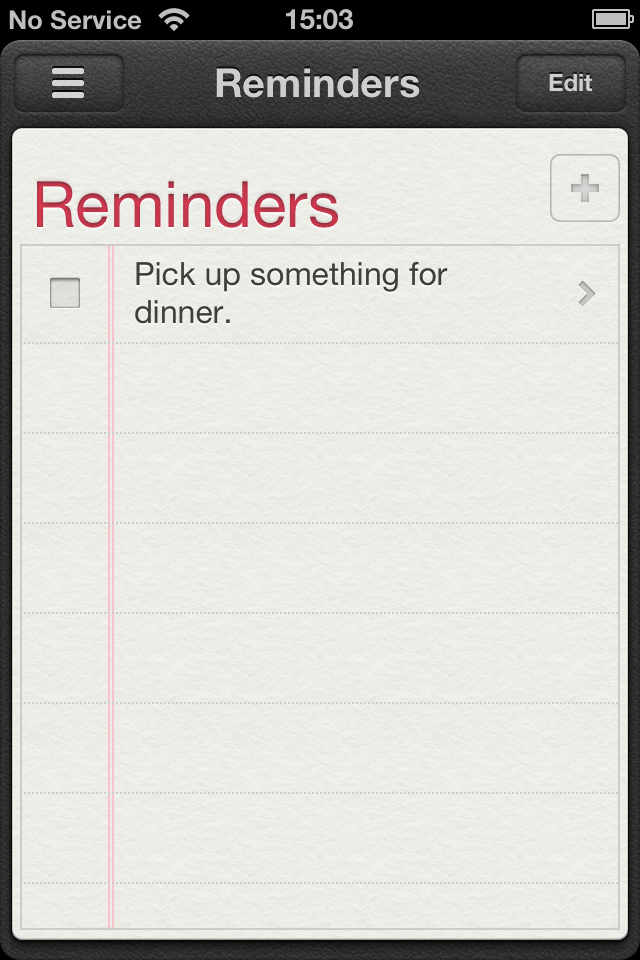Tap the Edit button

pyautogui.click(x=570, y=83)
